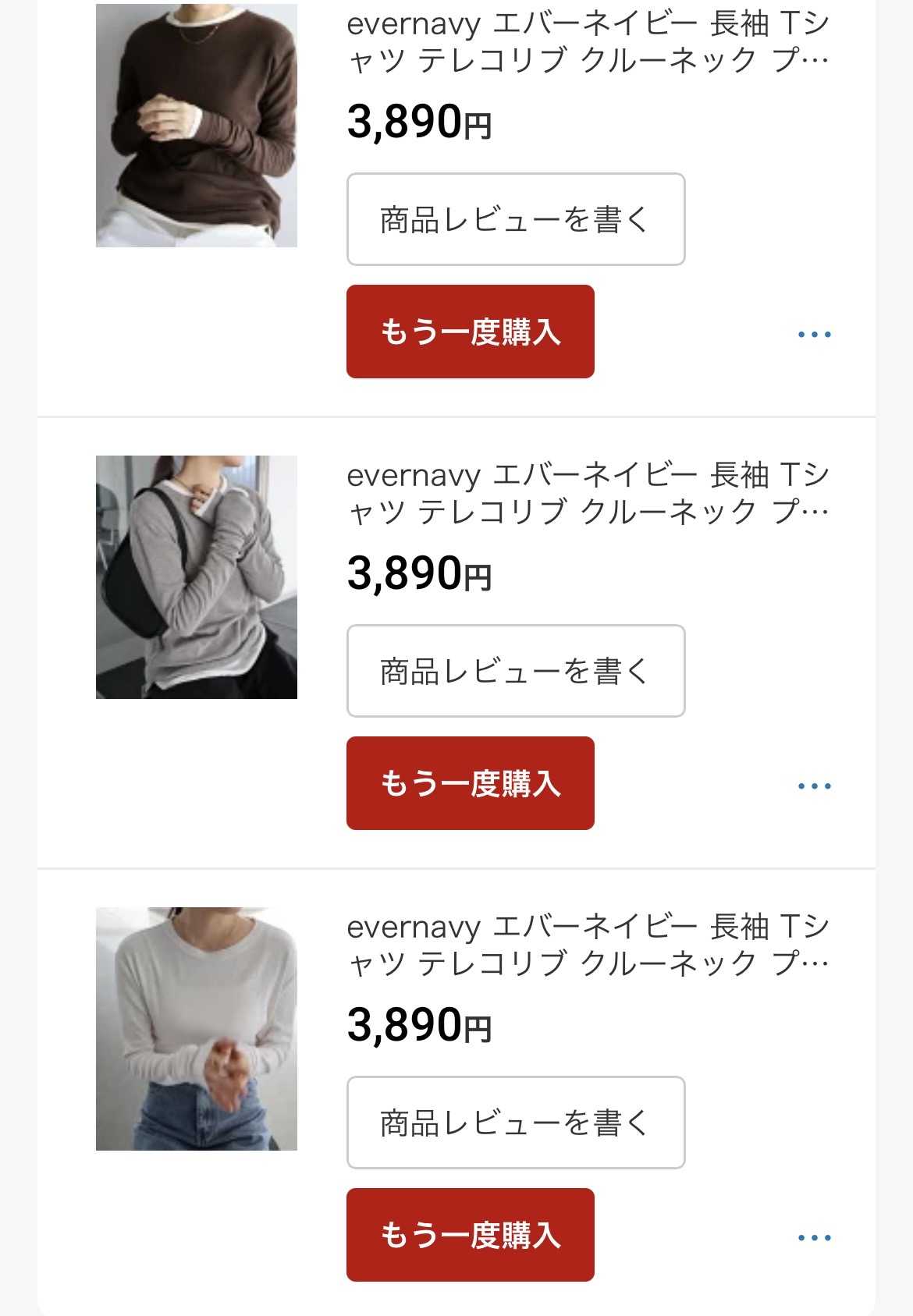View the gray evernavy shirt product image
Viewport: 913px width, 1316px height.
197,577
